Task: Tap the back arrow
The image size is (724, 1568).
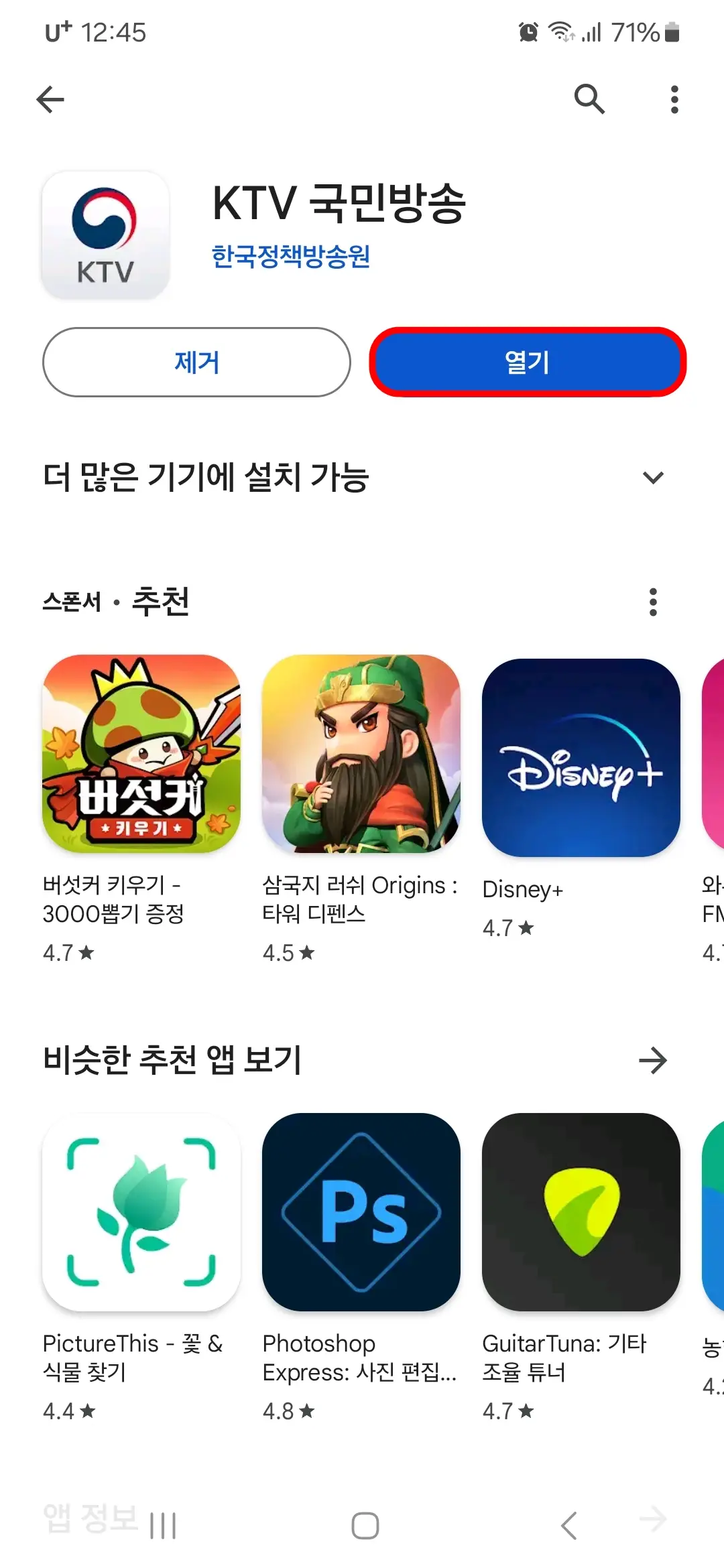Action: pos(49,99)
